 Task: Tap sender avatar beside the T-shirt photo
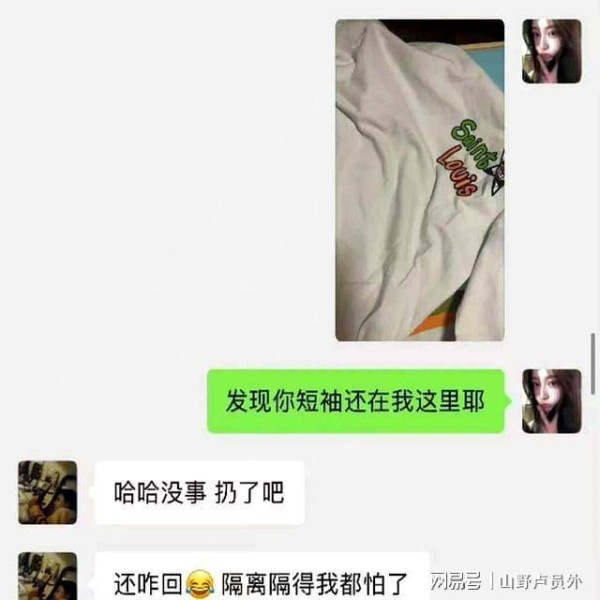point(551,51)
